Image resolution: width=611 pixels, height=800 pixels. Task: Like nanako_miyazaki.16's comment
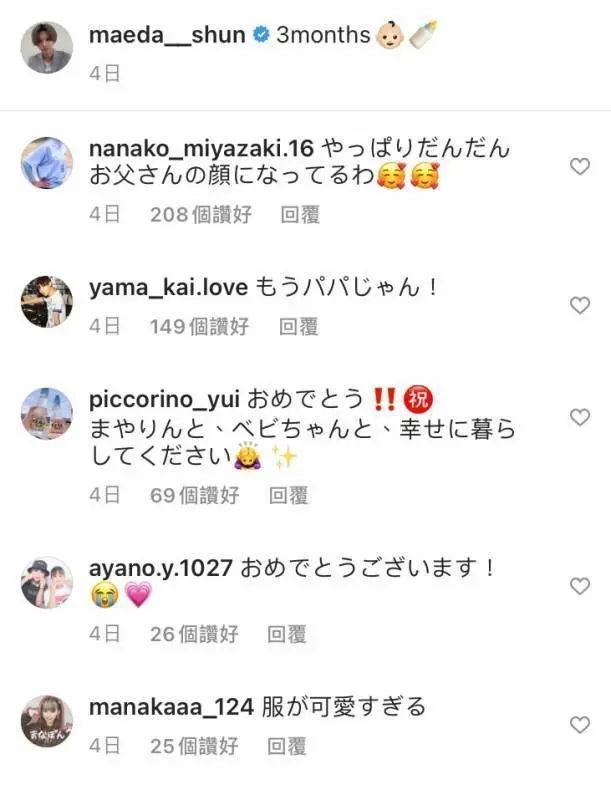pyautogui.click(x=579, y=167)
